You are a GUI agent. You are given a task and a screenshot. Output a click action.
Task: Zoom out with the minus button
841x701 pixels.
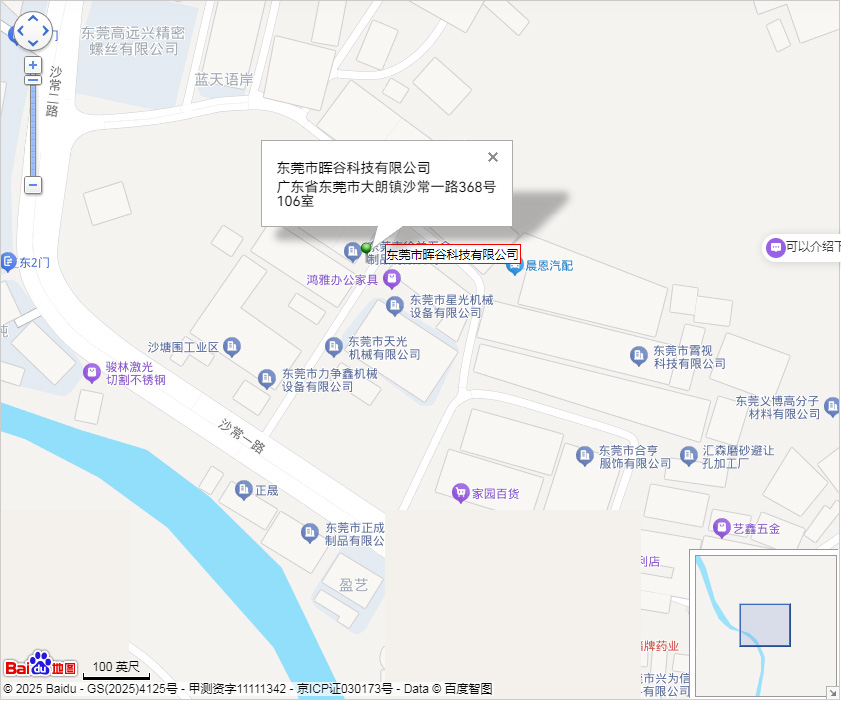click(x=33, y=185)
